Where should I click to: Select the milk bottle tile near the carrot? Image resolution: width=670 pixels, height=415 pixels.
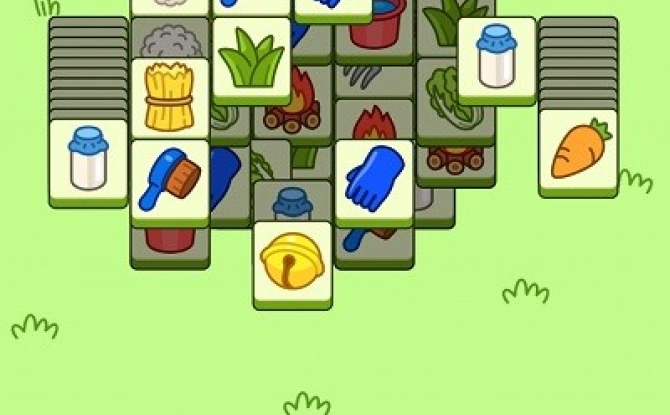[x=496, y=58]
